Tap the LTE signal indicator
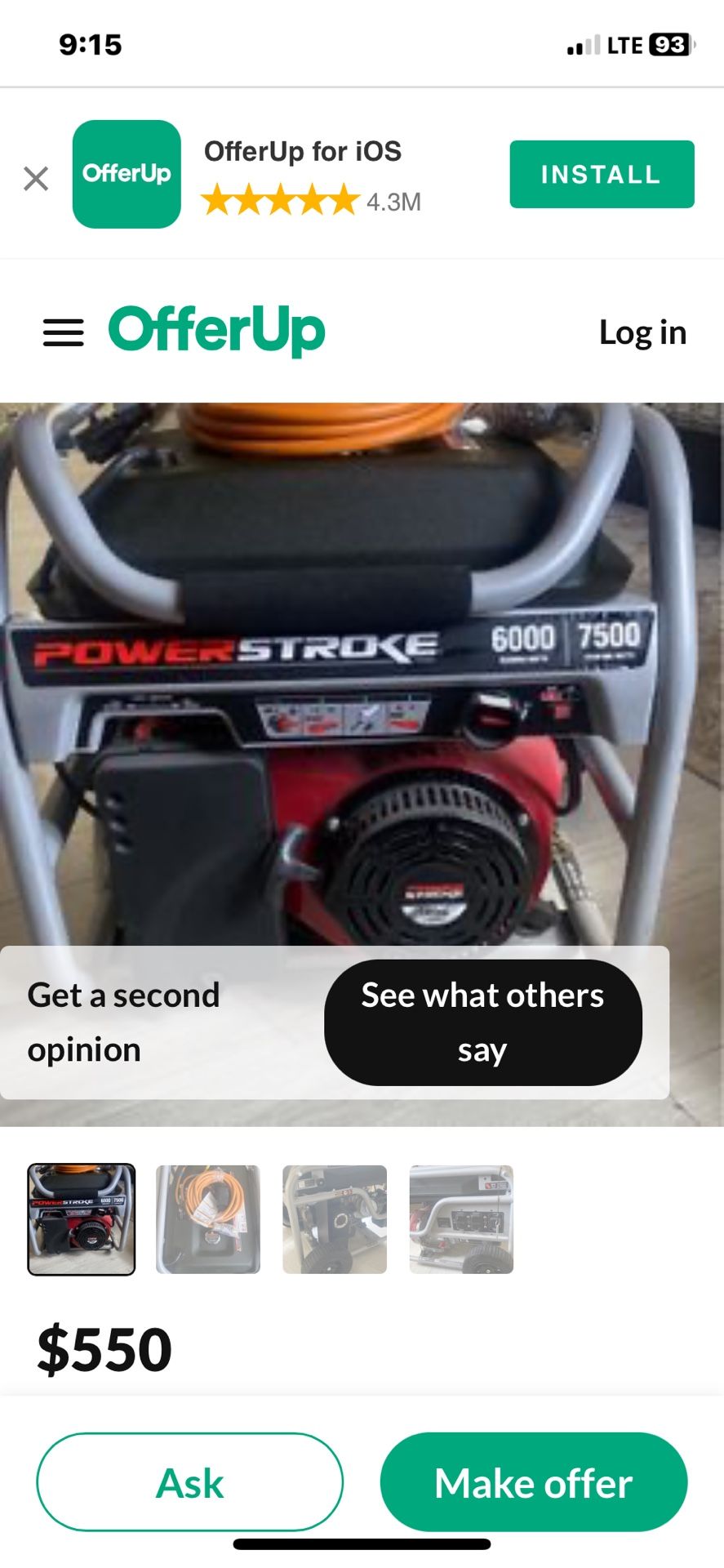 coord(603,45)
